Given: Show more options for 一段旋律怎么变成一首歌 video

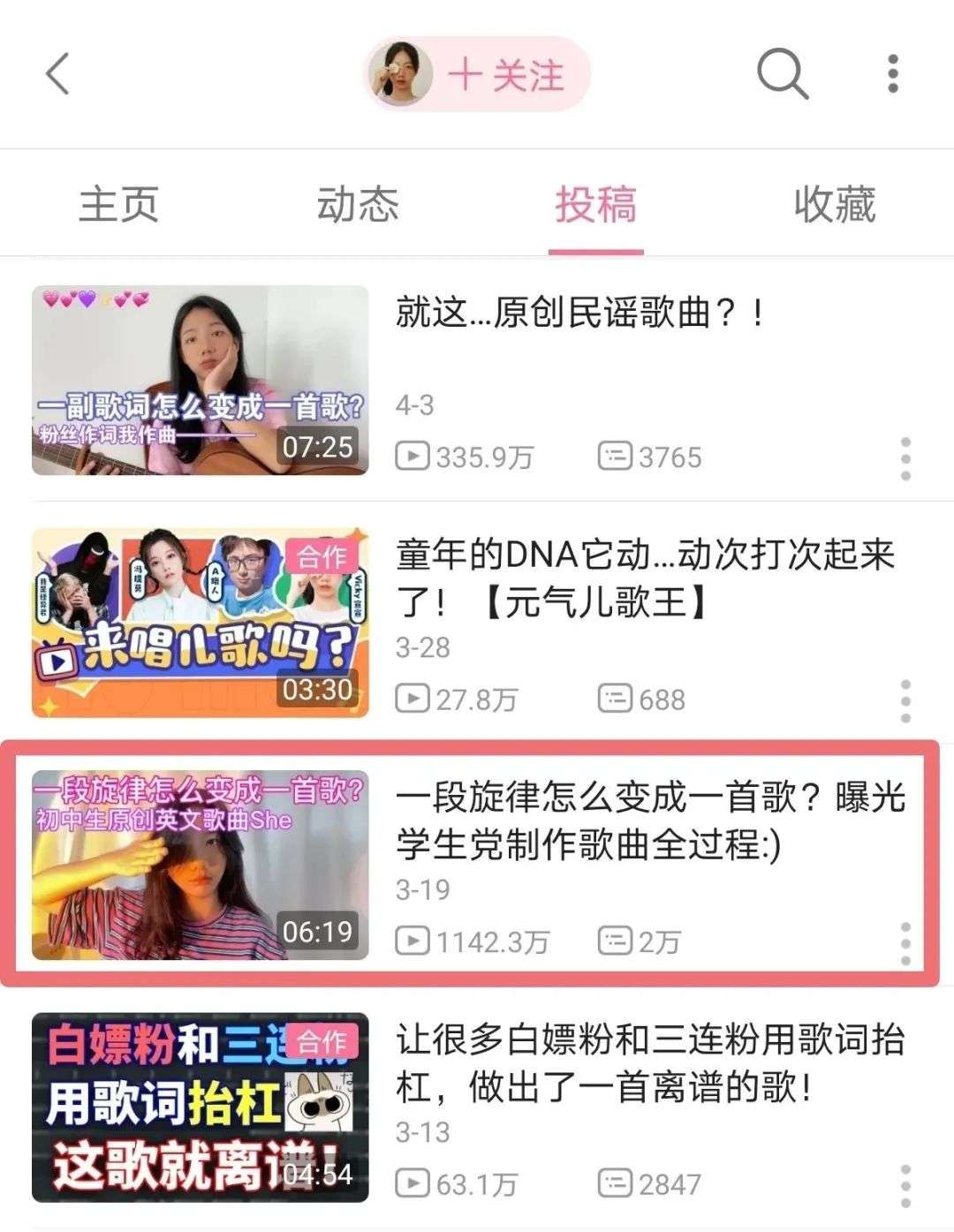Looking at the screenshot, I should click(x=905, y=943).
